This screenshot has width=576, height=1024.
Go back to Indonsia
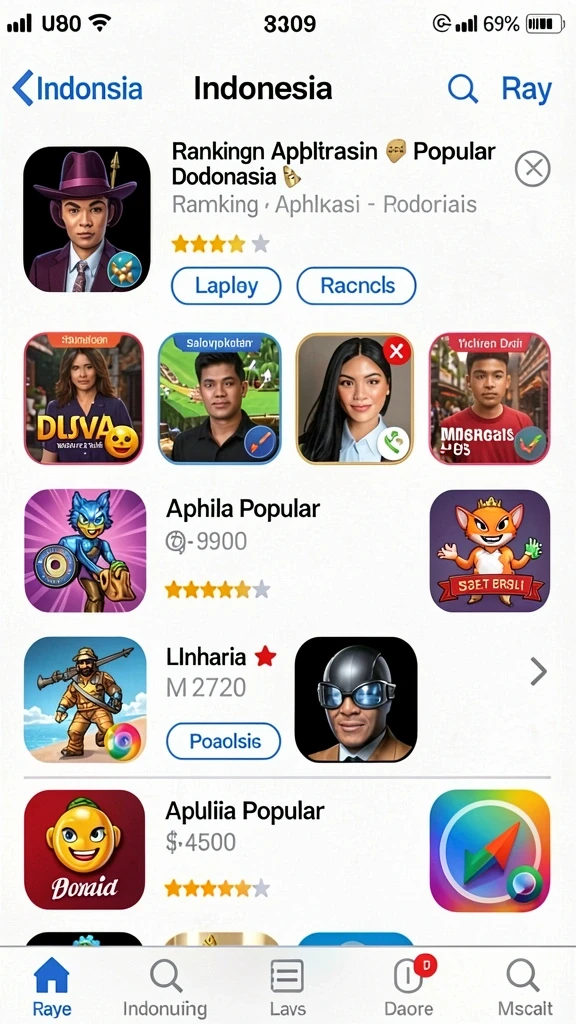77,88
